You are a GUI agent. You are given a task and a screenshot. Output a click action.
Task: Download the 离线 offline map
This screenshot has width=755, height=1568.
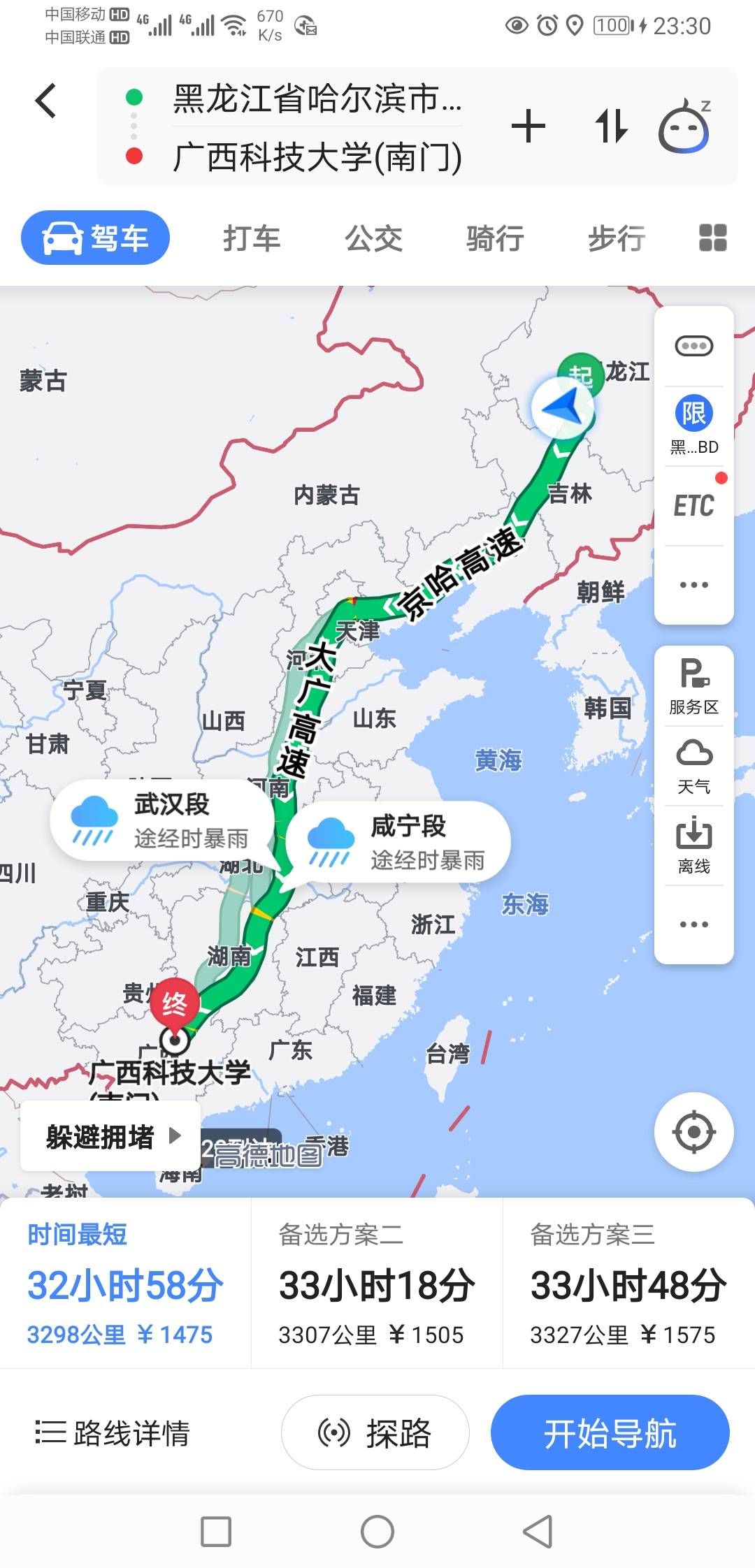pyautogui.click(x=693, y=845)
